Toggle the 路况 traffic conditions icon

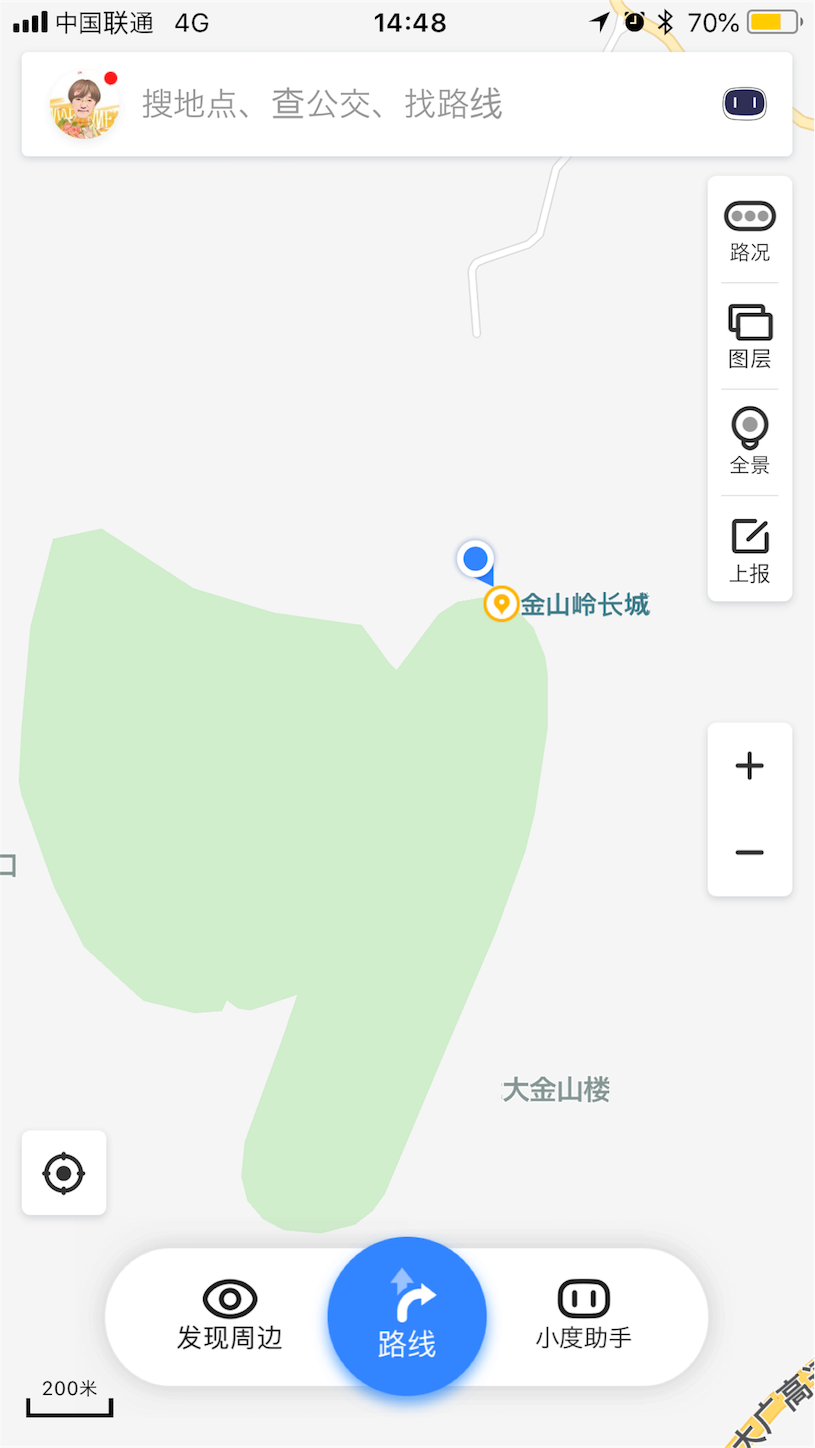click(748, 228)
